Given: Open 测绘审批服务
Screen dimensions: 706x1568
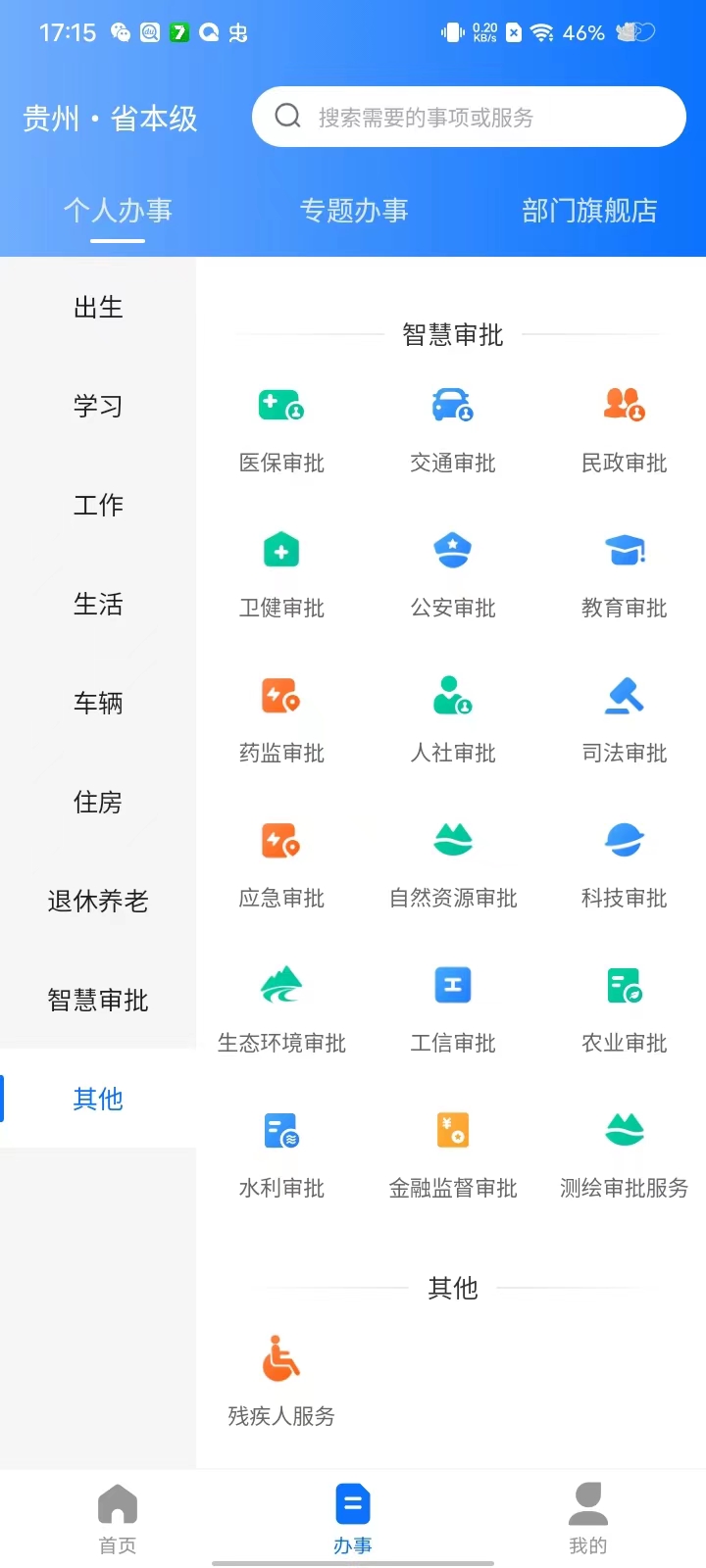Looking at the screenshot, I should point(624,1152).
